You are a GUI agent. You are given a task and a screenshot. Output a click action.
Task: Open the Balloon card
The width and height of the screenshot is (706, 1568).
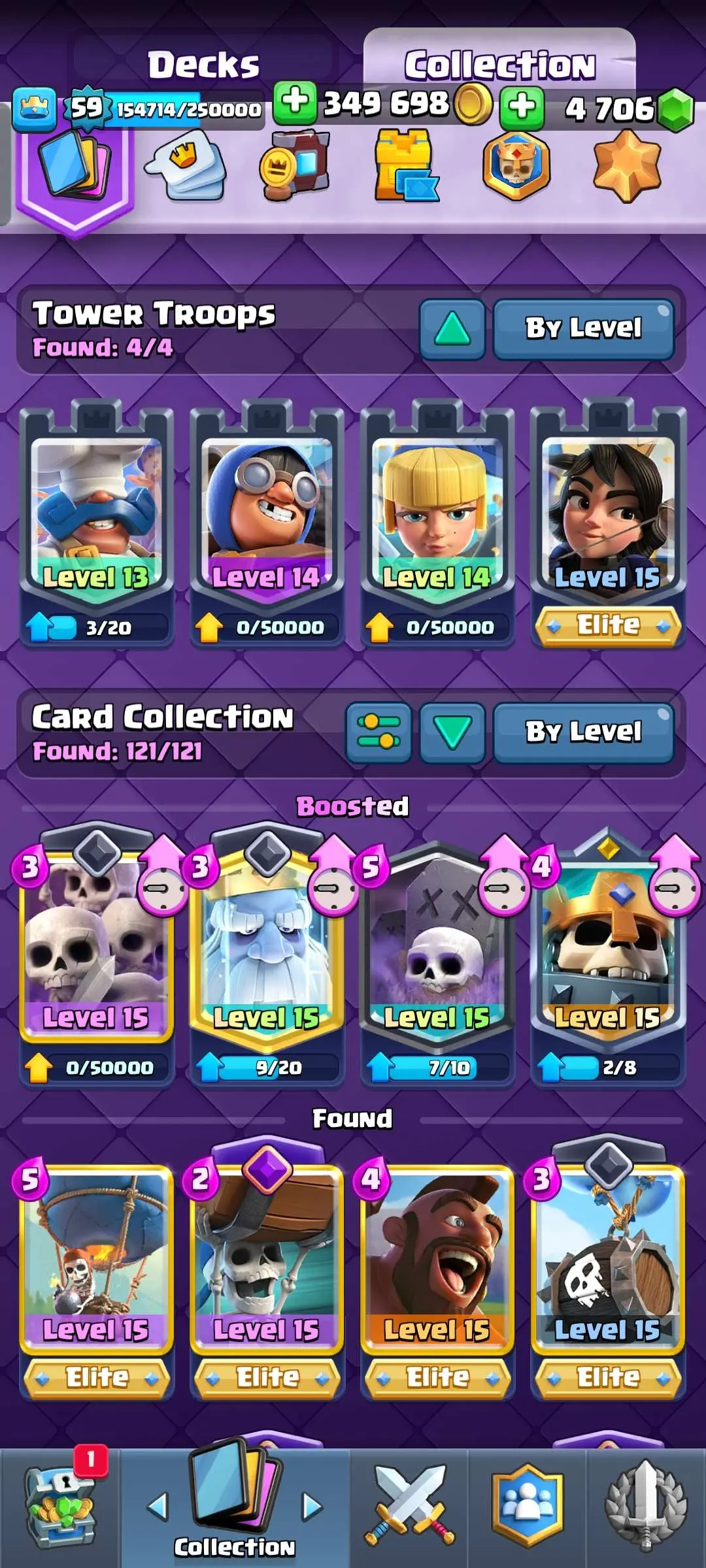pos(97,1254)
